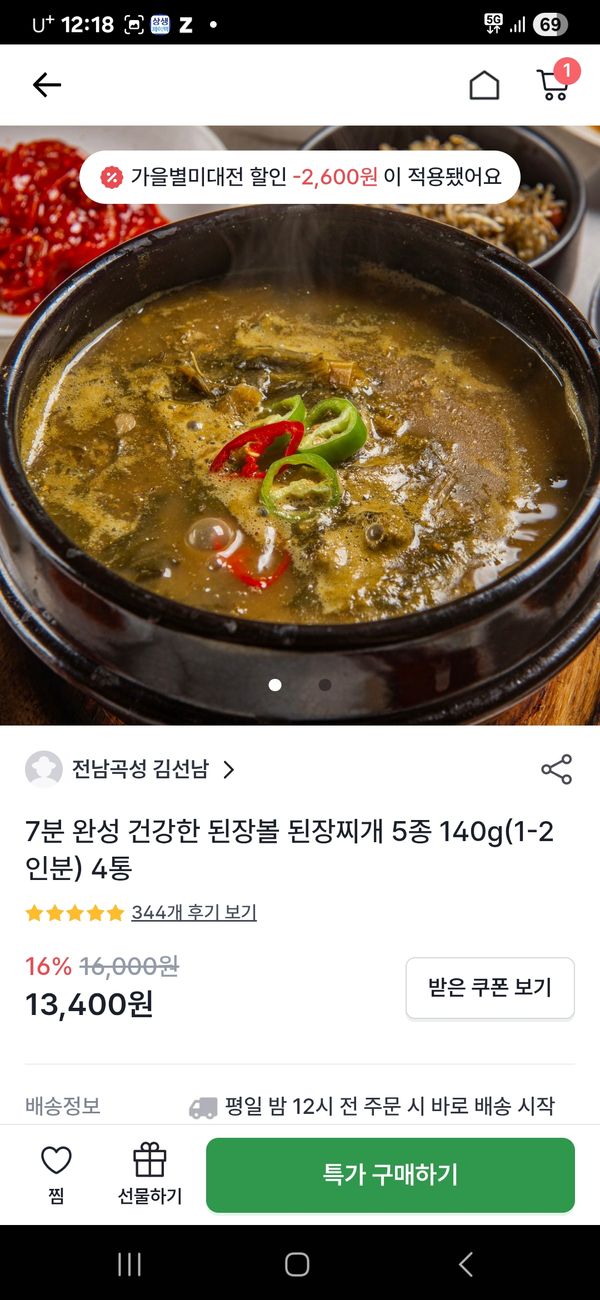Tap system home button

tap(297, 1264)
